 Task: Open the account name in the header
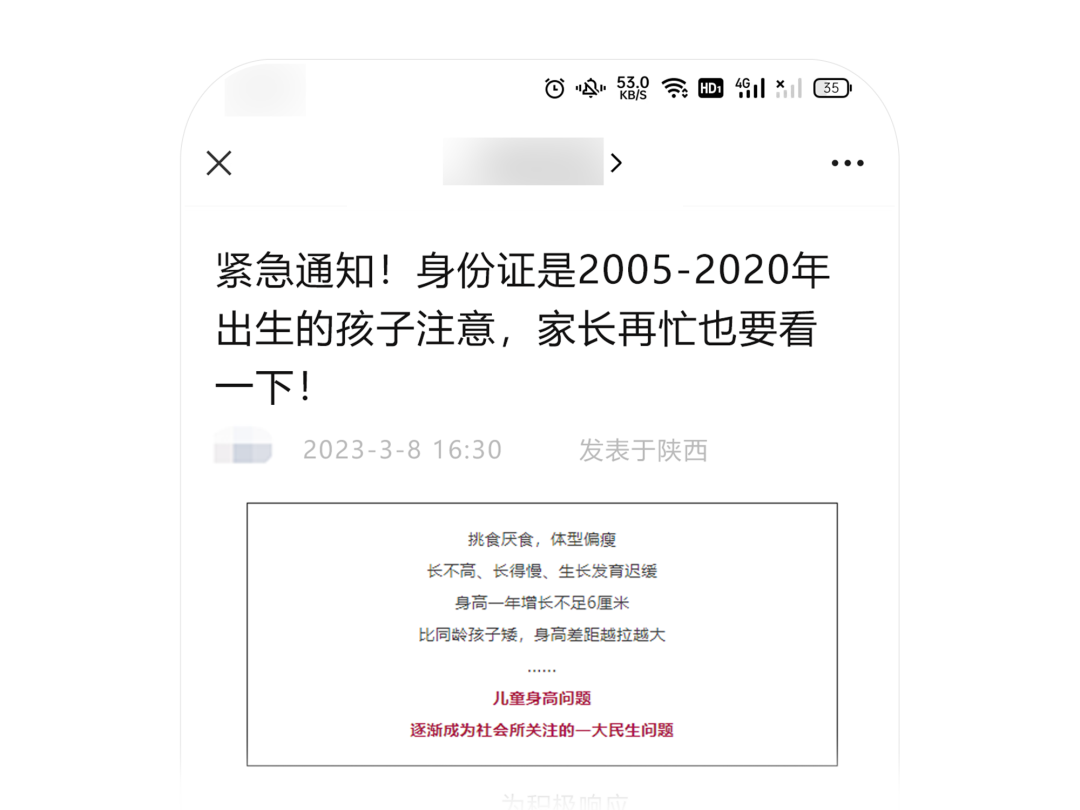(x=532, y=162)
